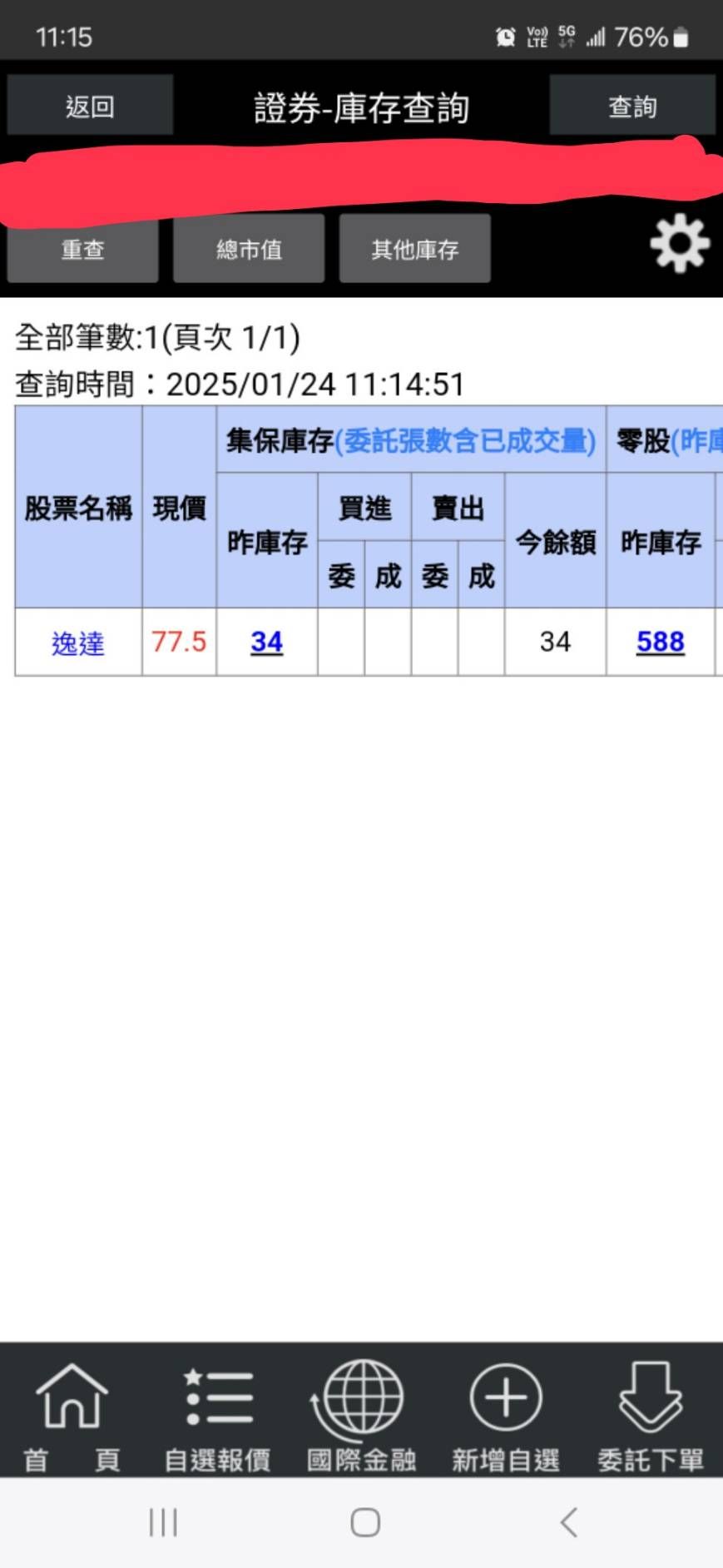Open the 逸達 stock link

(x=78, y=643)
